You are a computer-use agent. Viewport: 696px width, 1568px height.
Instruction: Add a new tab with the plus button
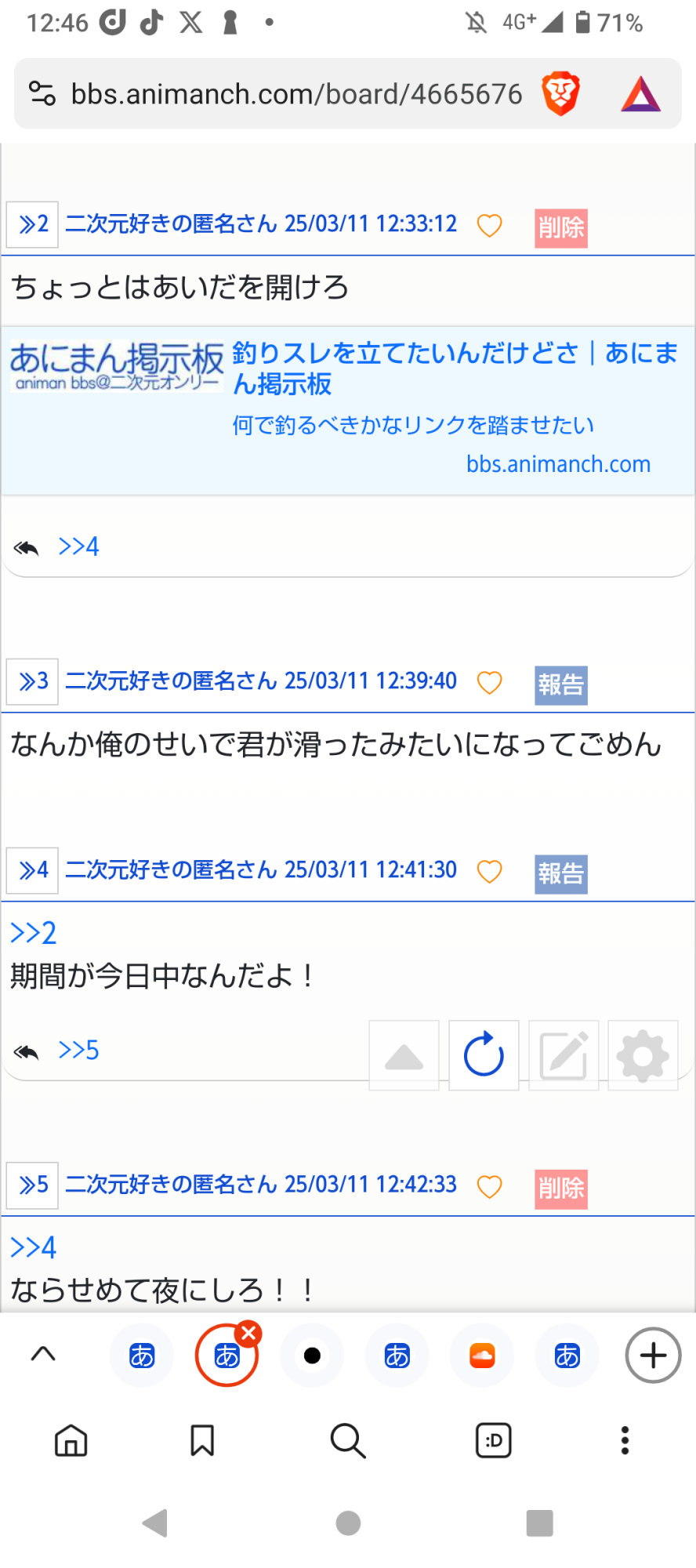pyautogui.click(x=653, y=1356)
